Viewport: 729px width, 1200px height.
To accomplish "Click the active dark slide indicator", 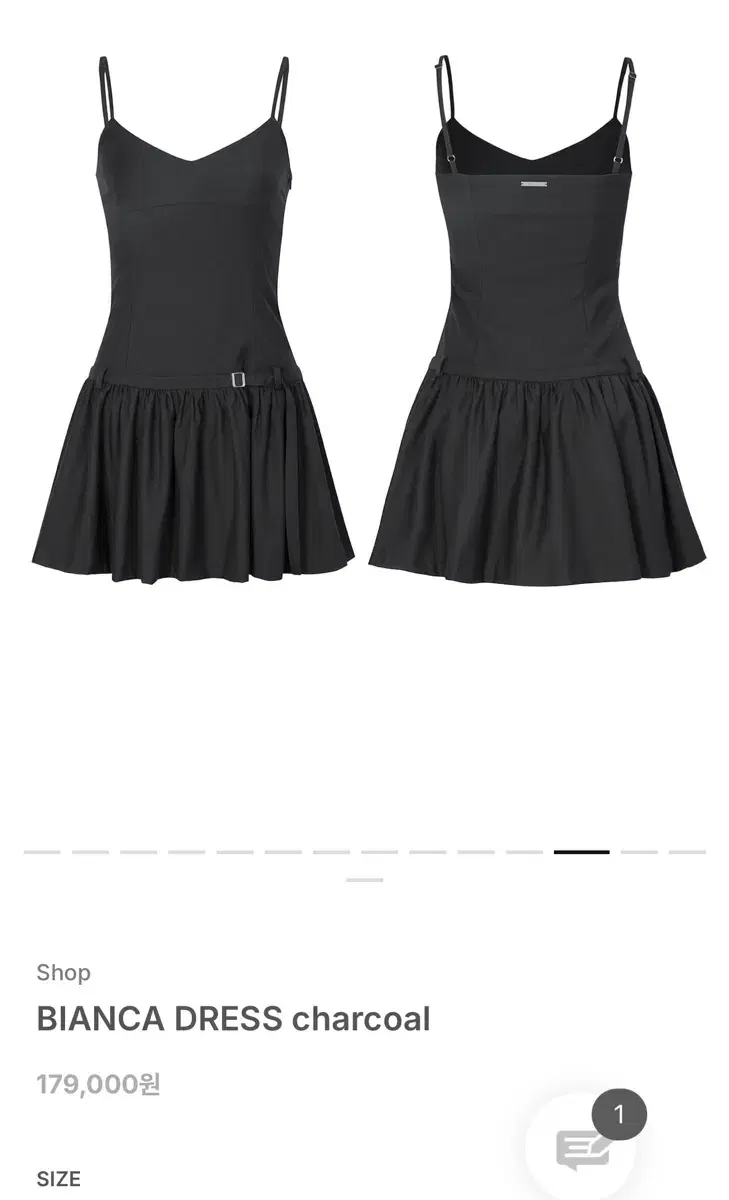I will coord(582,851).
